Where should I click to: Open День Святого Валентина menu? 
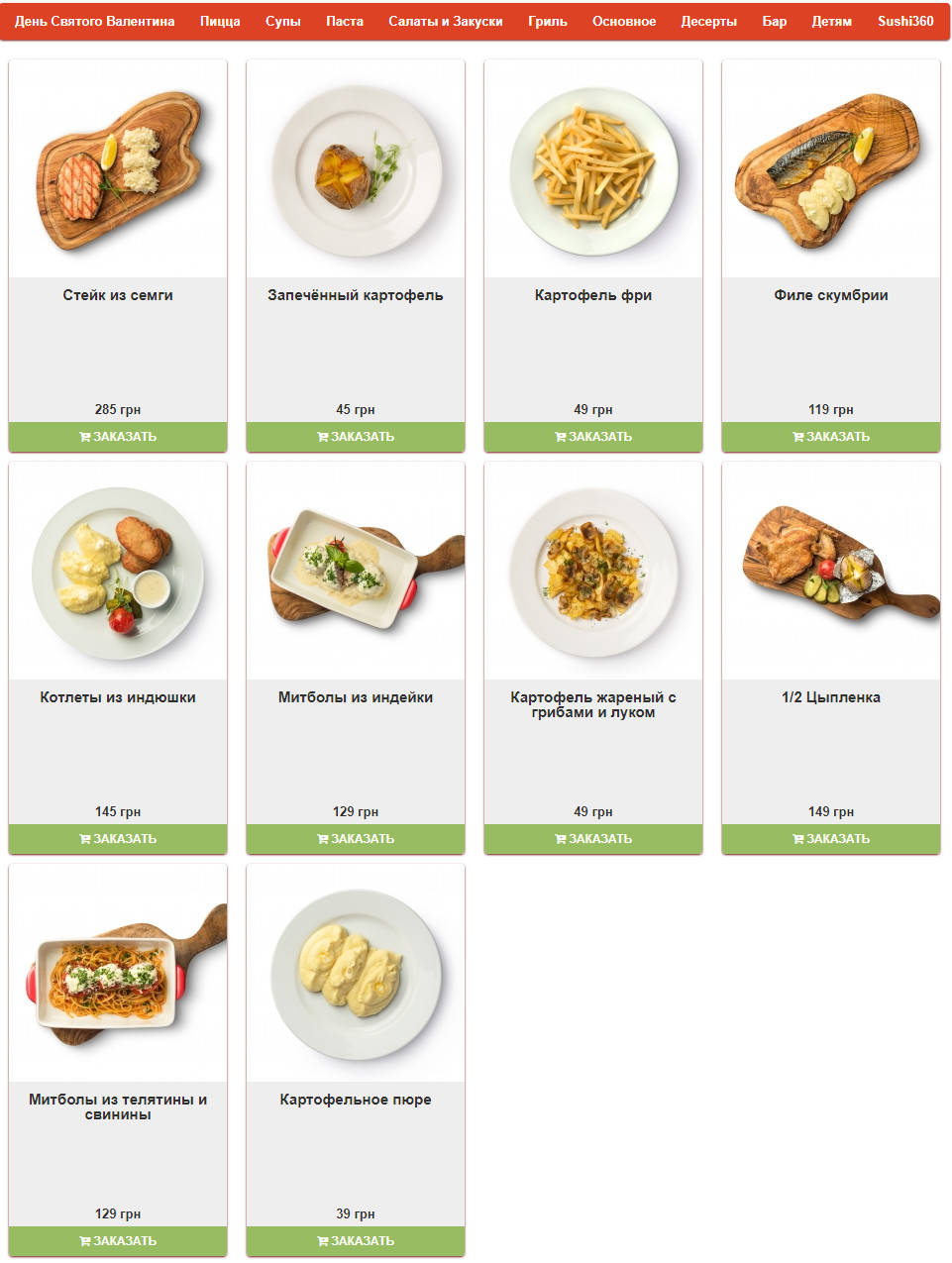pyautogui.click(x=94, y=21)
